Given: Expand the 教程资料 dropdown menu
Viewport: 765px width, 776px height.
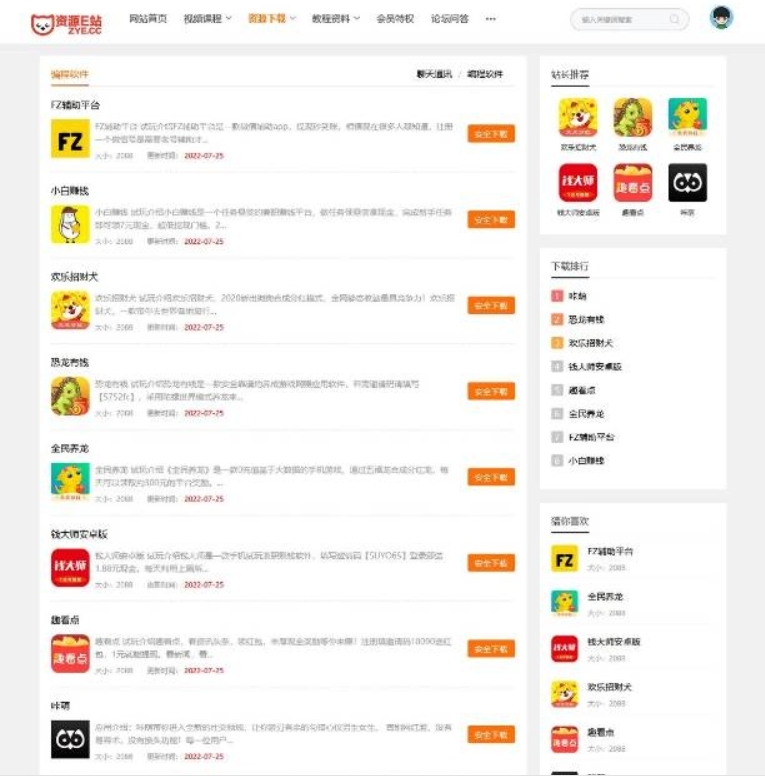Looking at the screenshot, I should [335, 19].
